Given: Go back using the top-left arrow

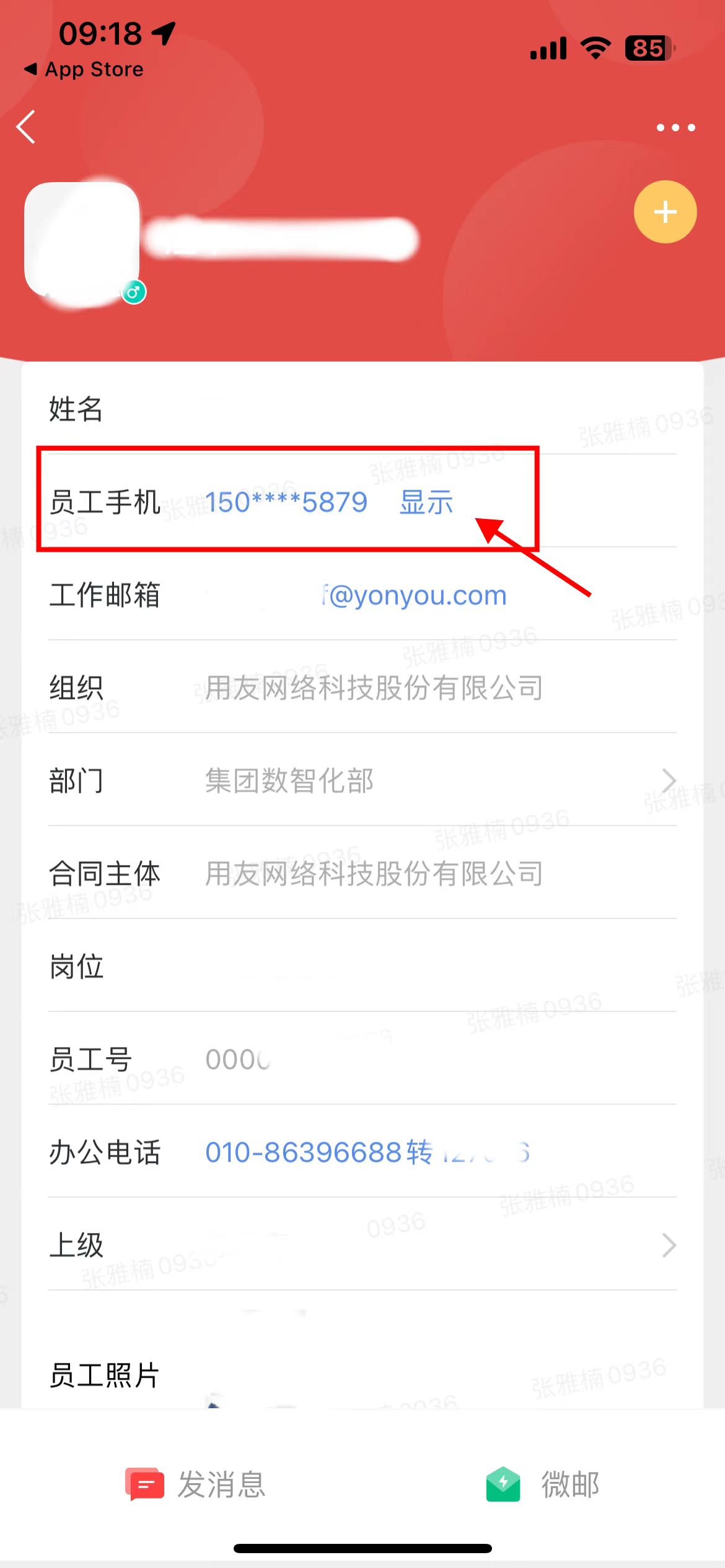Looking at the screenshot, I should pos(26,127).
